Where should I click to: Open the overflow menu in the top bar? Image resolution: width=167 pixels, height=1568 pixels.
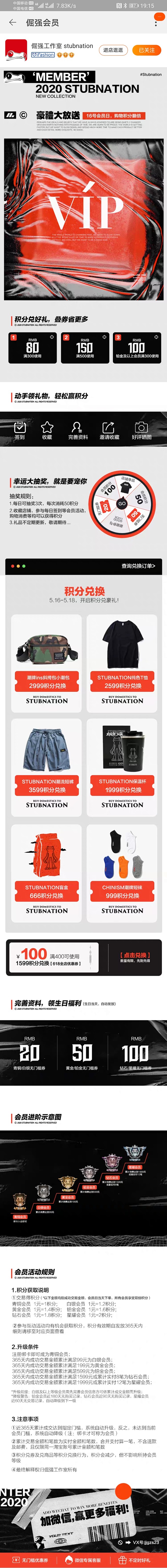coord(157,23)
